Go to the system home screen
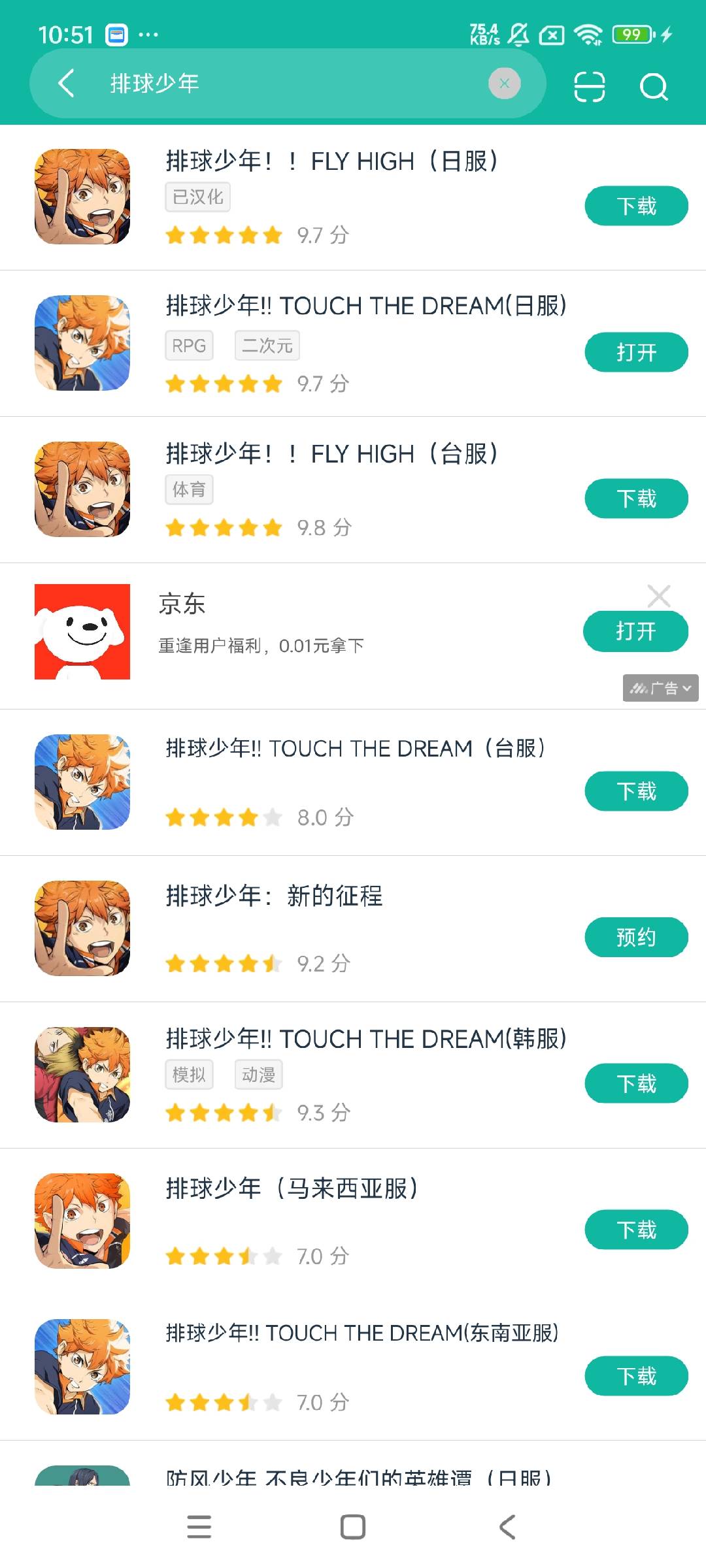The height and width of the screenshot is (1568, 706). (353, 1527)
